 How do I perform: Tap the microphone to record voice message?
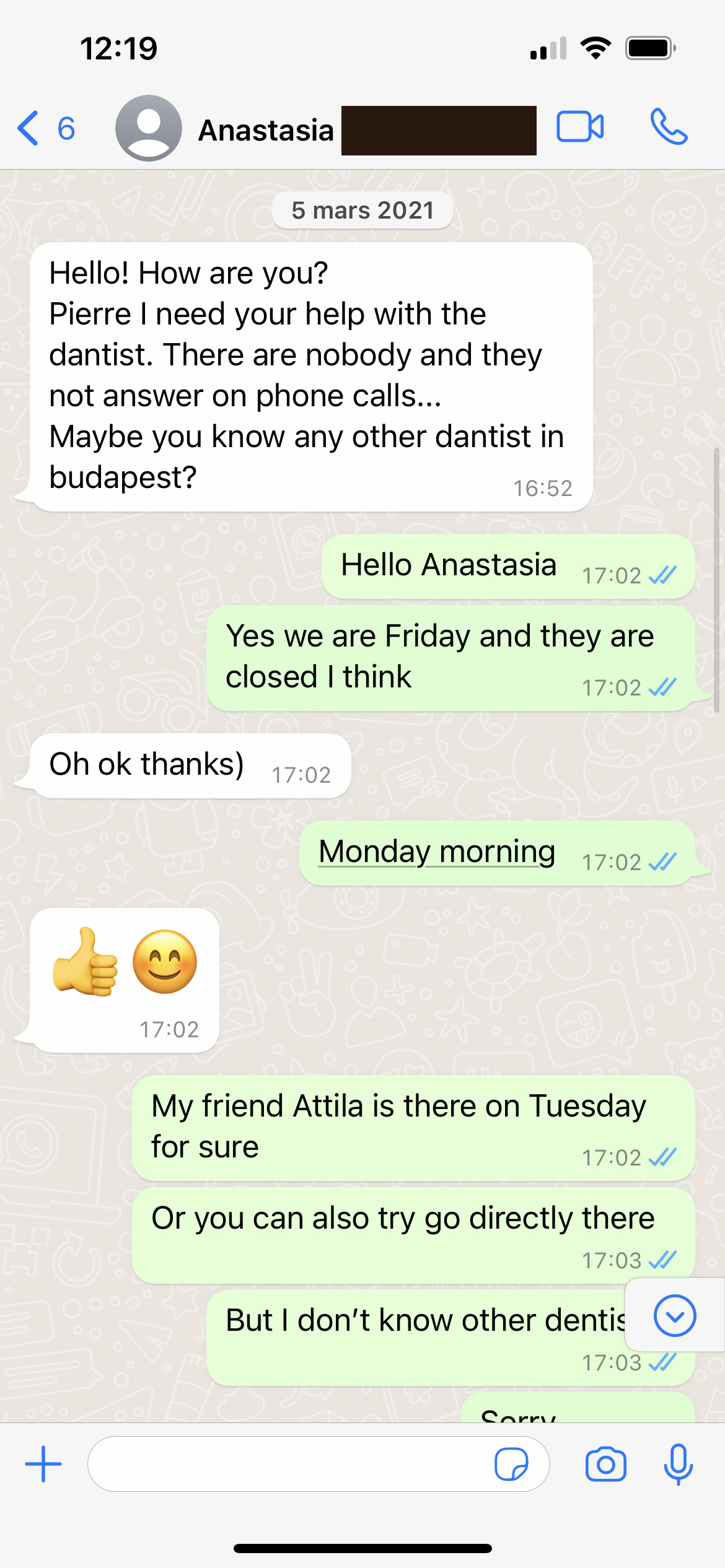click(678, 1464)
